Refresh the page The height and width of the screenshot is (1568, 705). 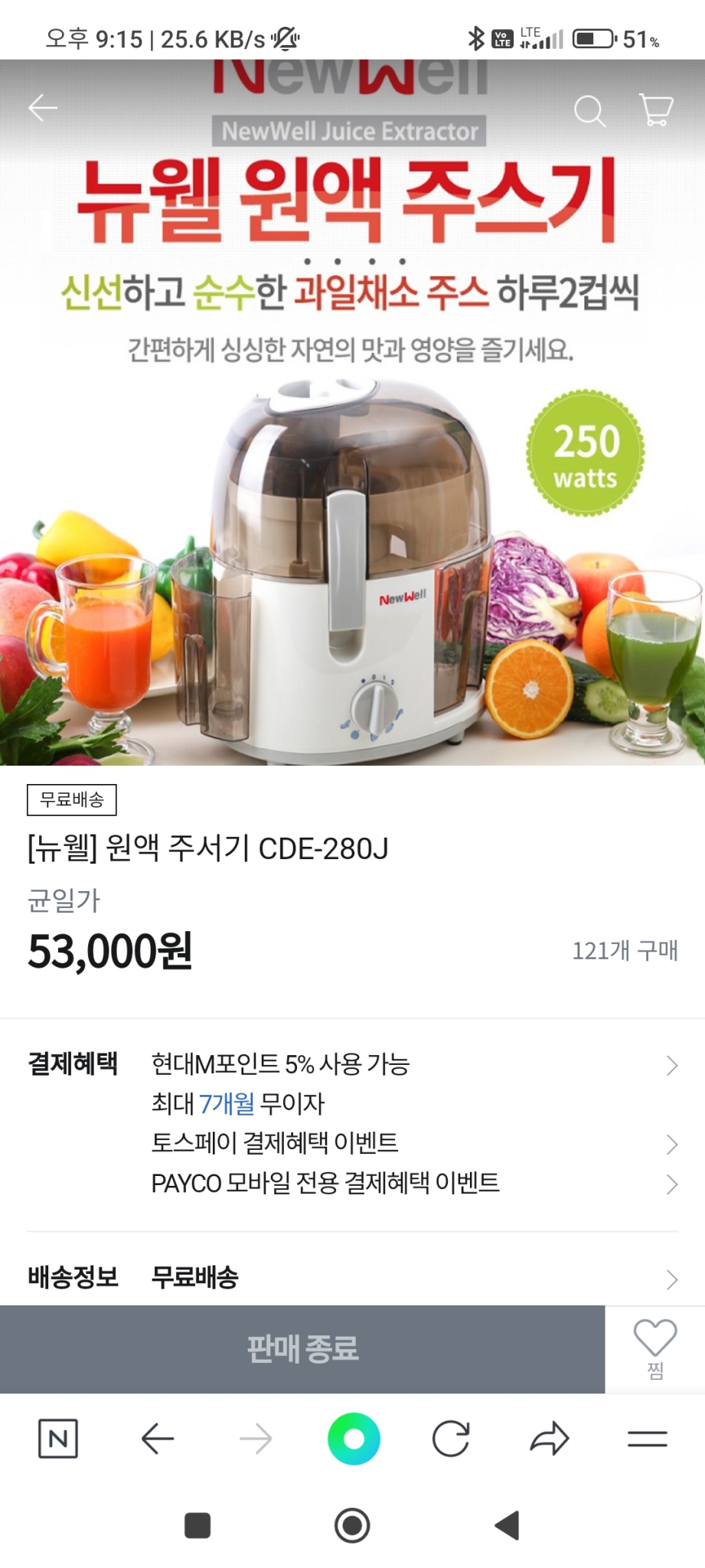point(450,1438)
